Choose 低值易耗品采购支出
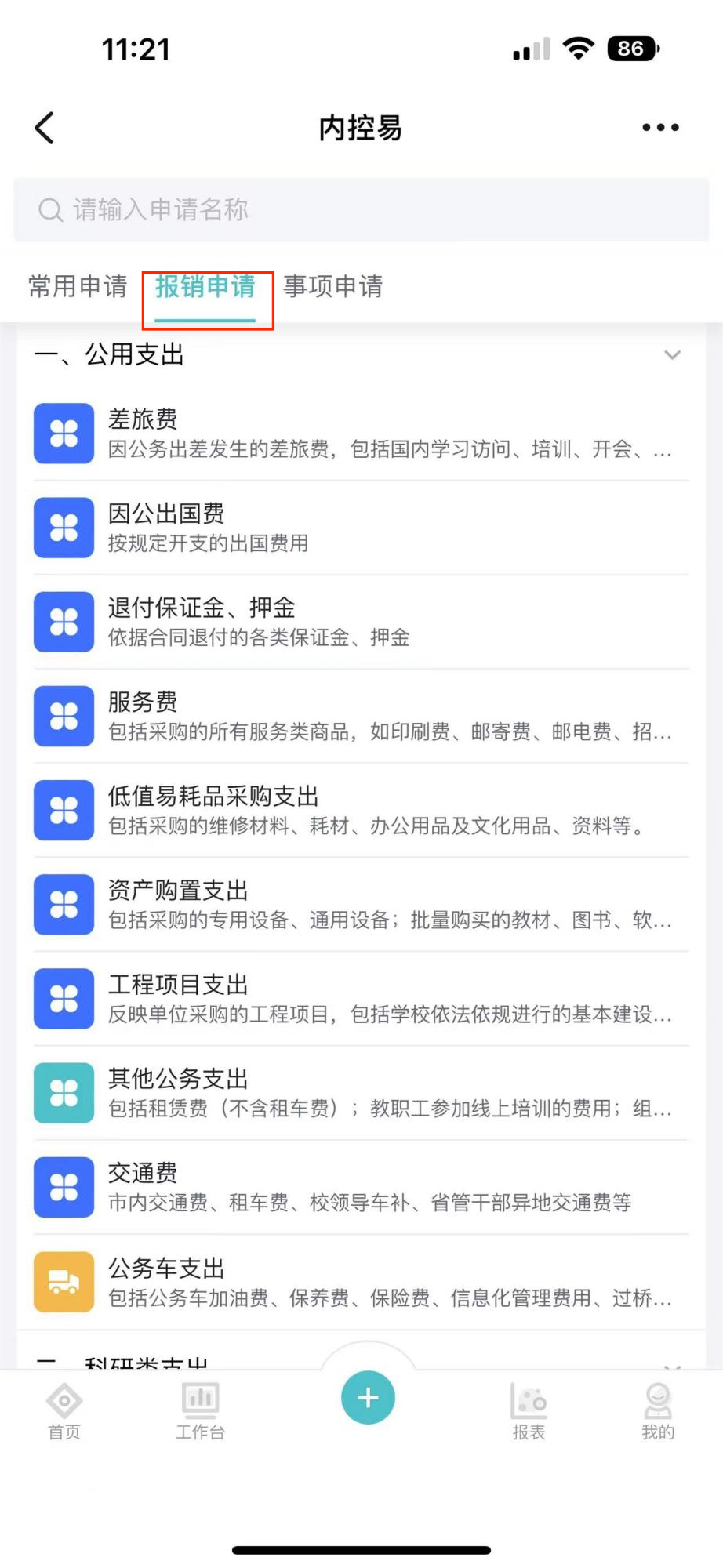Screen dimensions: 723x1568 pos(361,810)
